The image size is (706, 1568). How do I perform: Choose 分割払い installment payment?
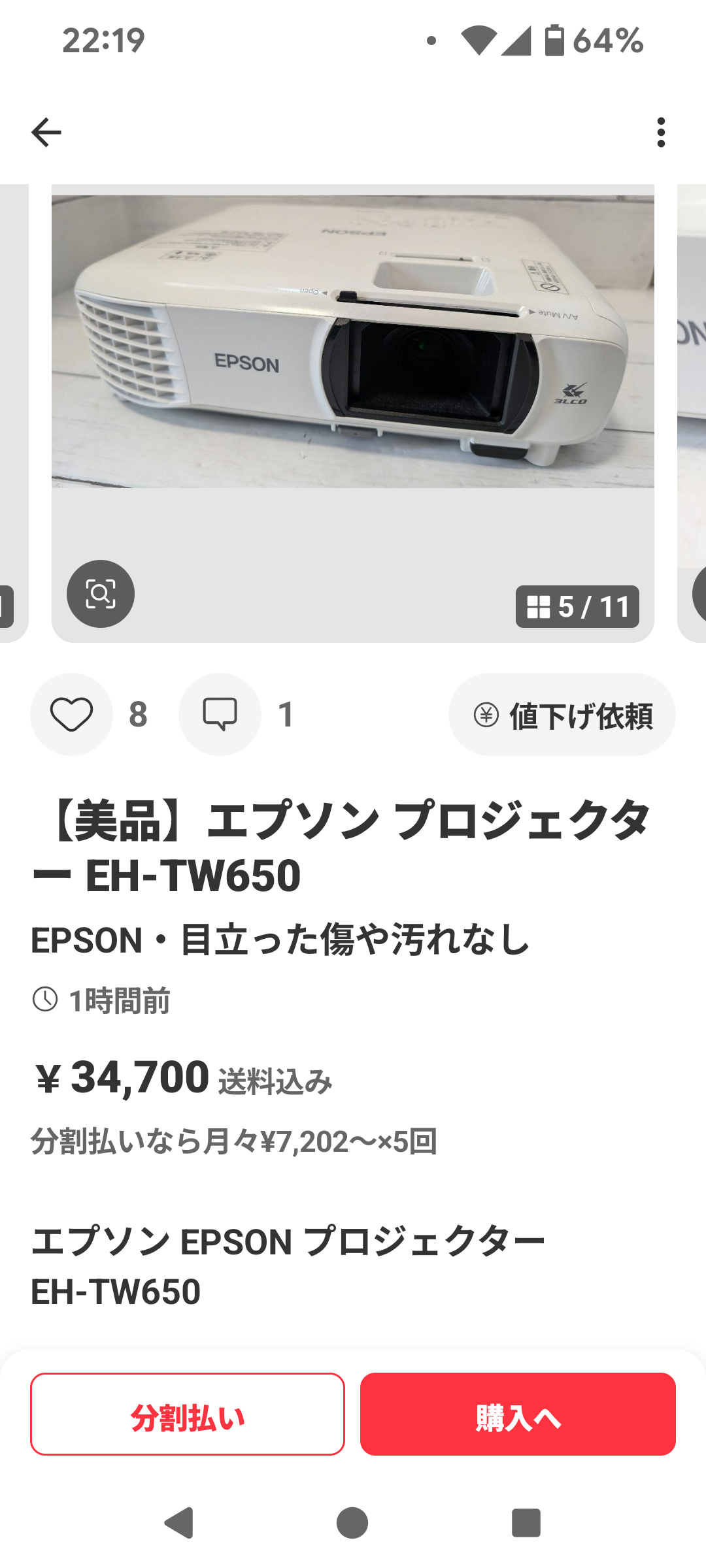pos(188,1414)
